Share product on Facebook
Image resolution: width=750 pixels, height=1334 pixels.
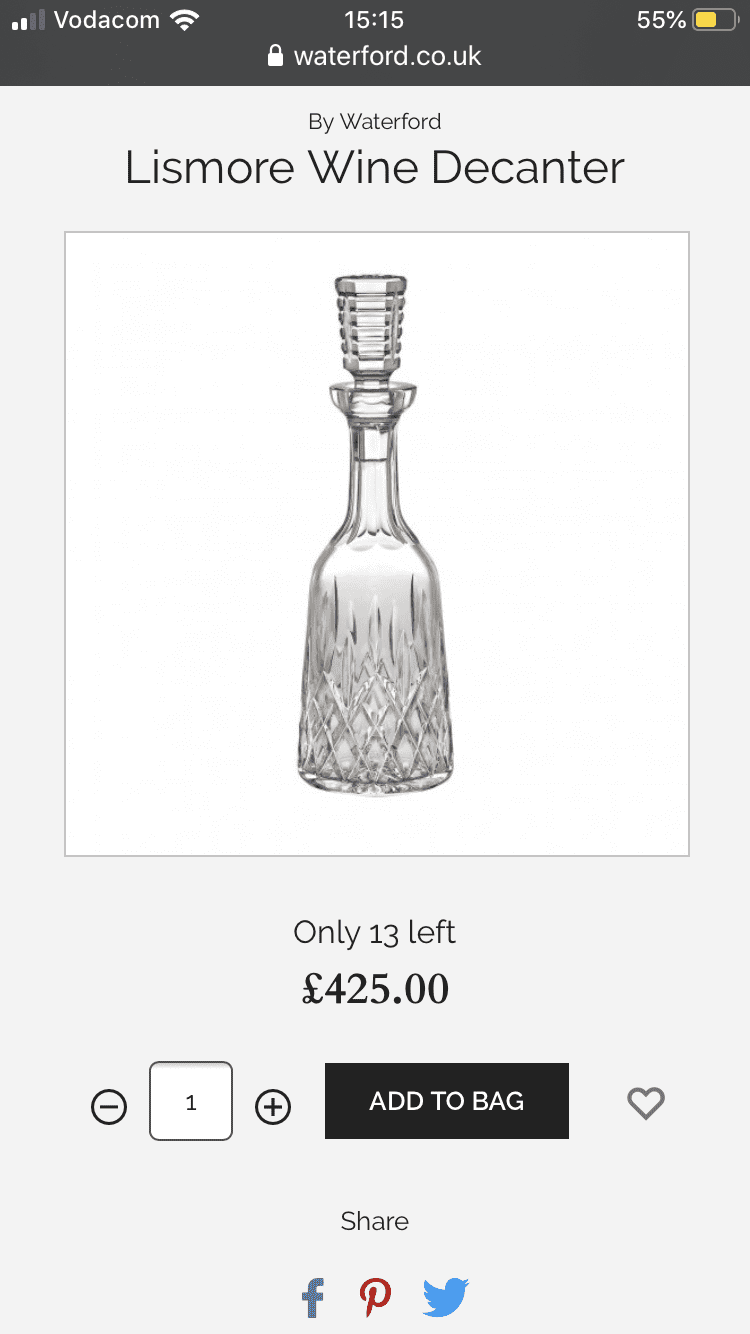pyautogui.click(x=313, y=1298)
